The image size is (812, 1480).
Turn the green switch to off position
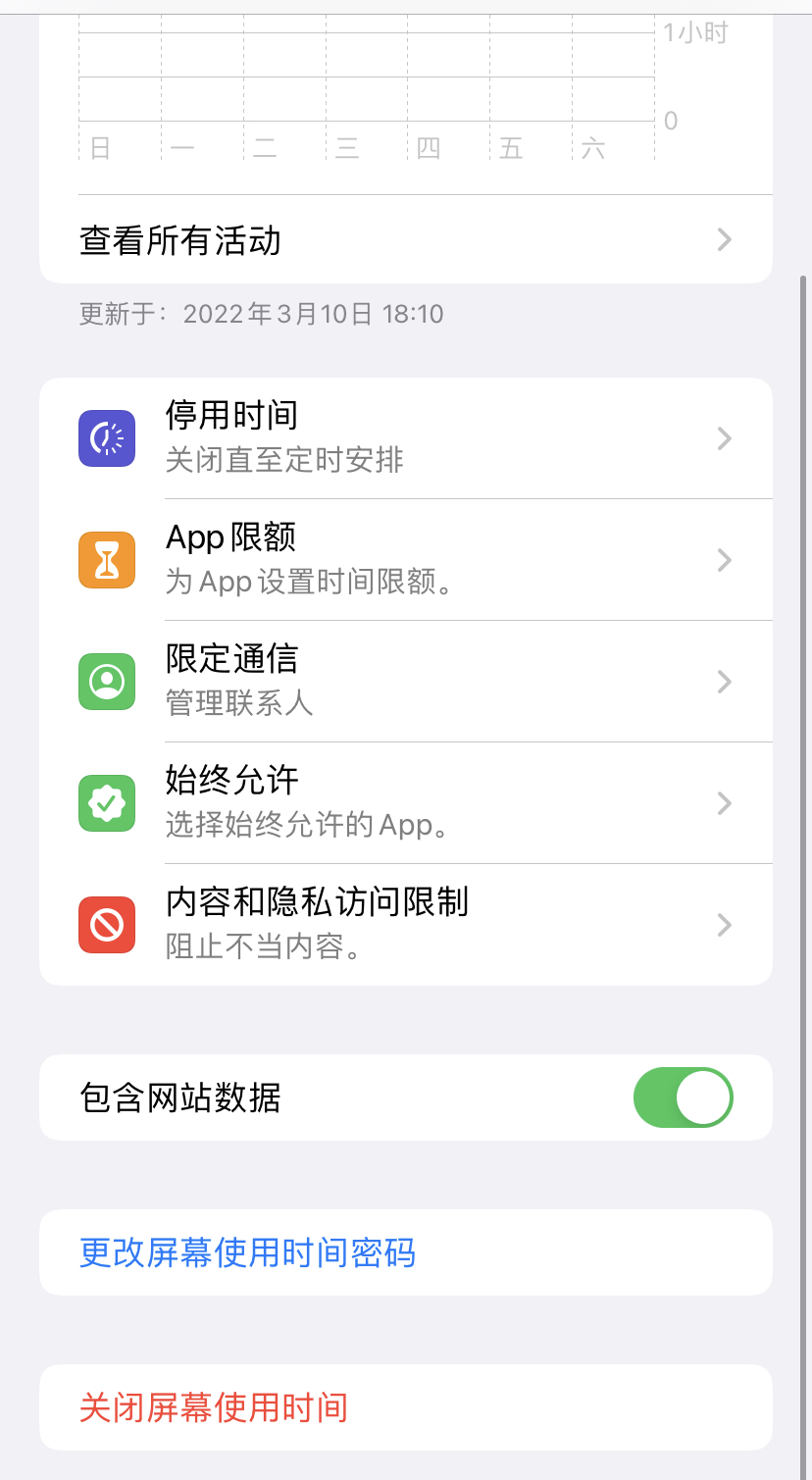683,1097
